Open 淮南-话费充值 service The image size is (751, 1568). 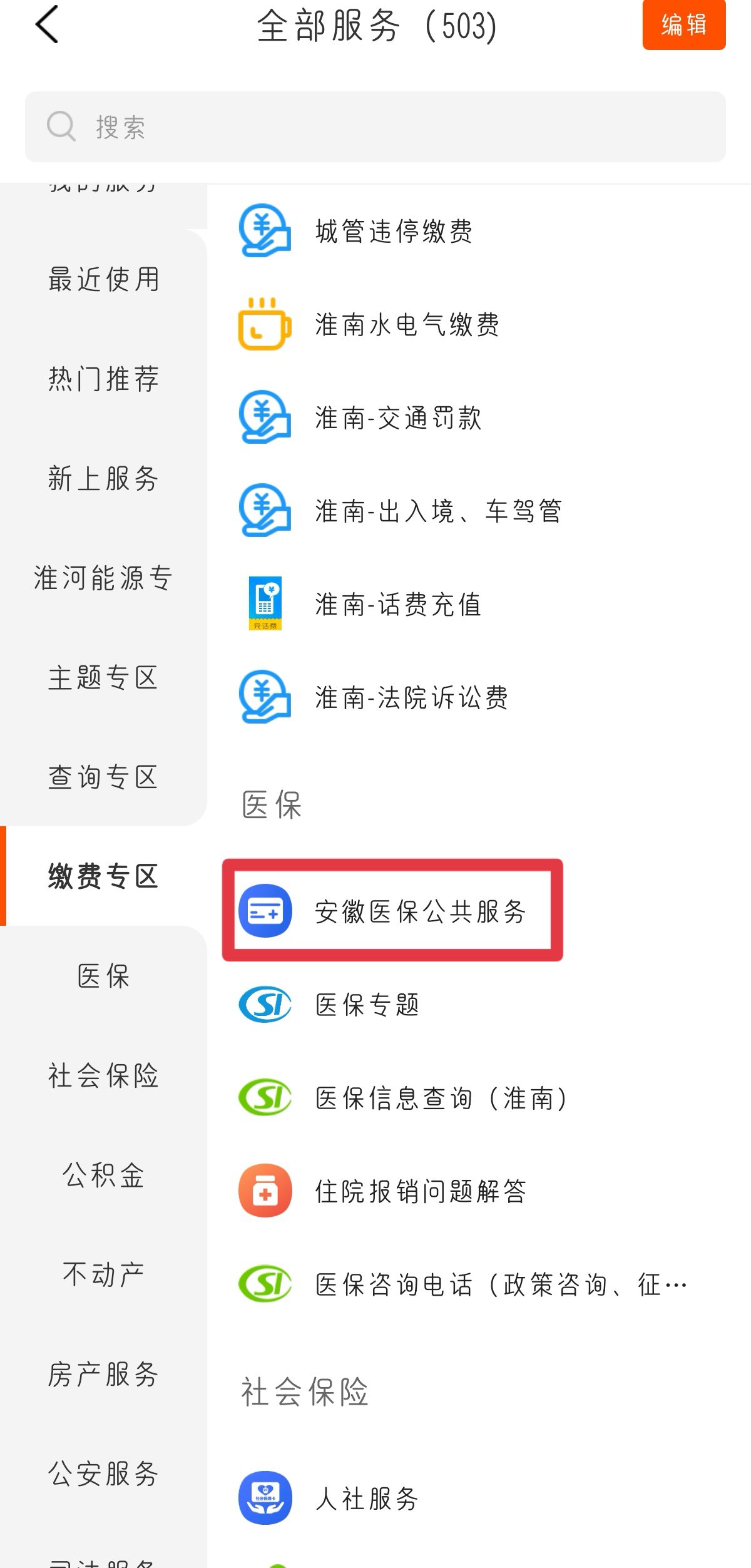click(398, 605)
